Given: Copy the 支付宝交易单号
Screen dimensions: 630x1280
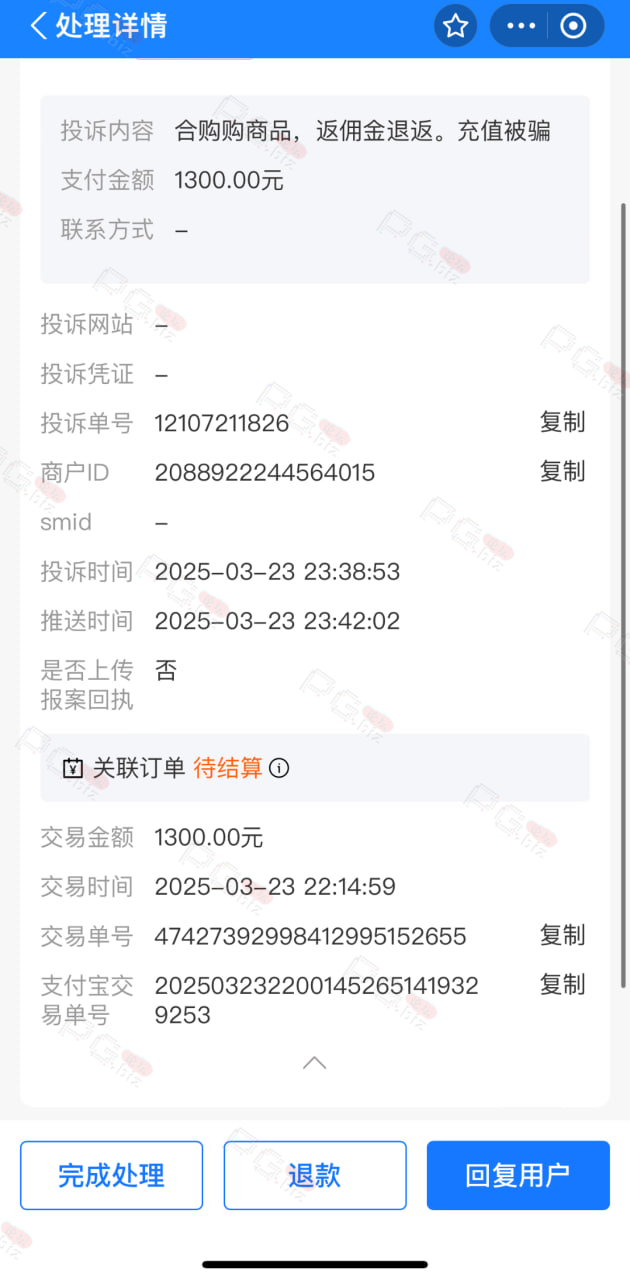Looking at the screenshot, I should click(562, 984).
